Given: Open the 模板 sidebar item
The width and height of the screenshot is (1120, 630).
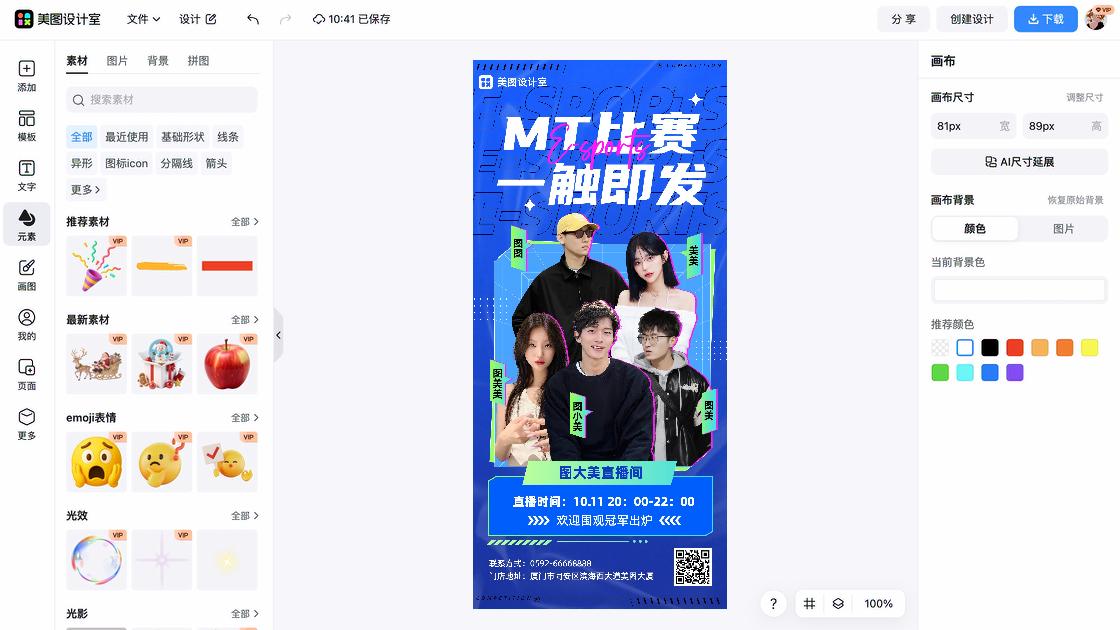Looking at the screenshot, I should tap(27, 126).
